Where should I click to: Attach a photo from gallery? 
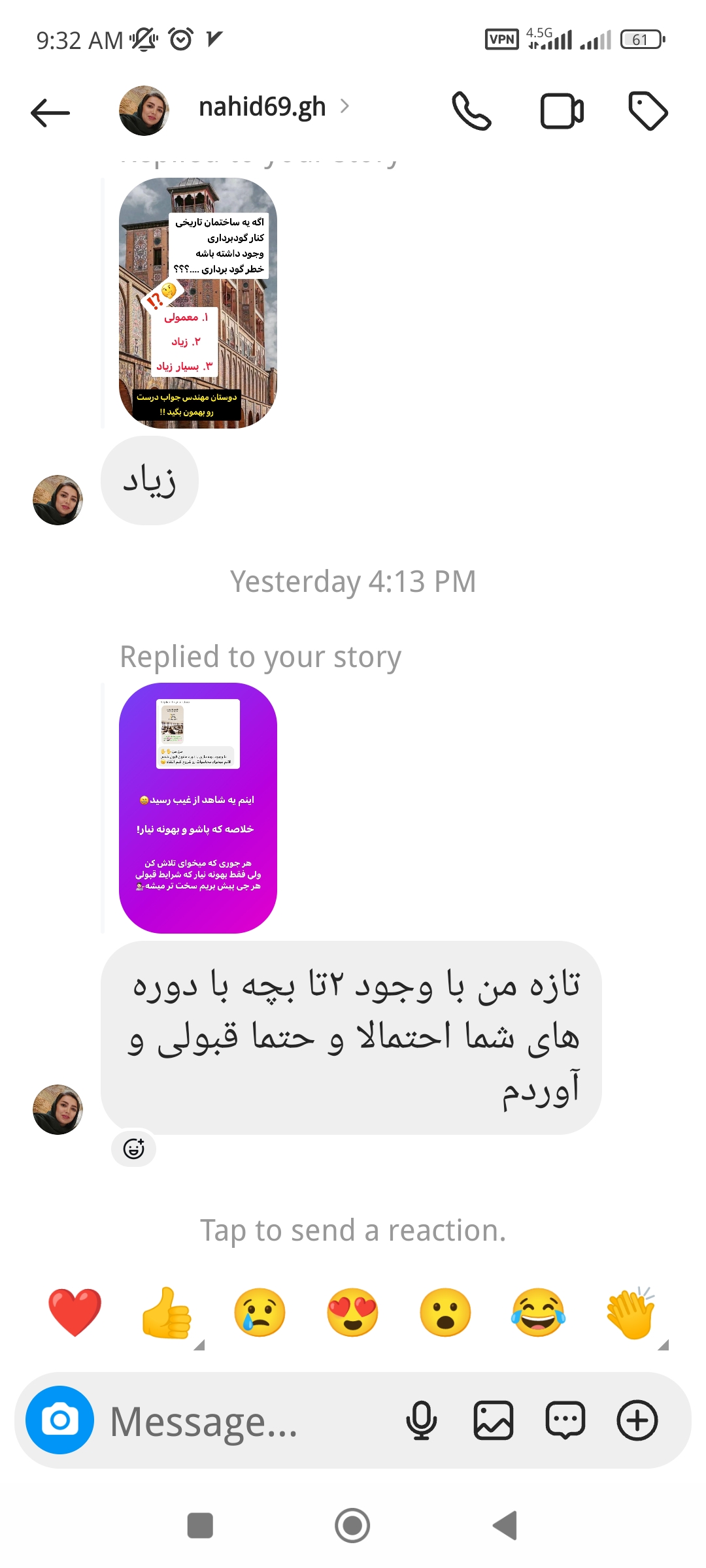(x=494, y=1420)
